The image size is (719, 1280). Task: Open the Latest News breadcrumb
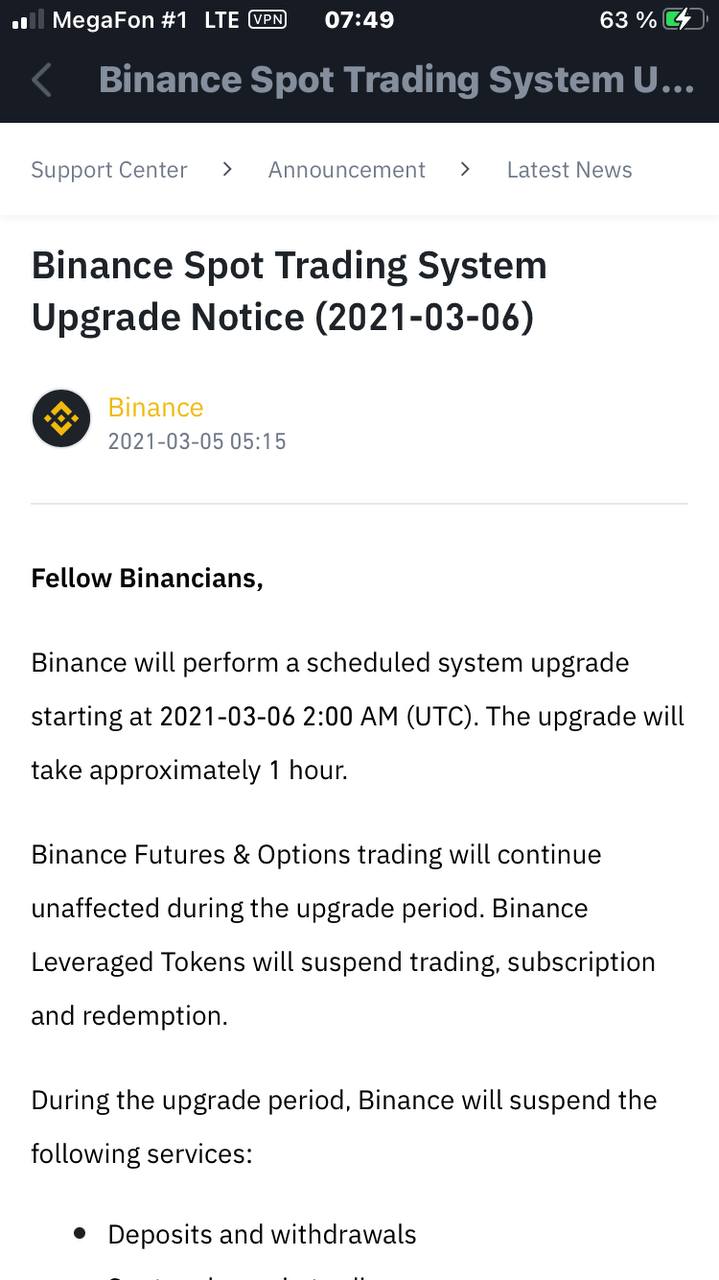(569, 170)
